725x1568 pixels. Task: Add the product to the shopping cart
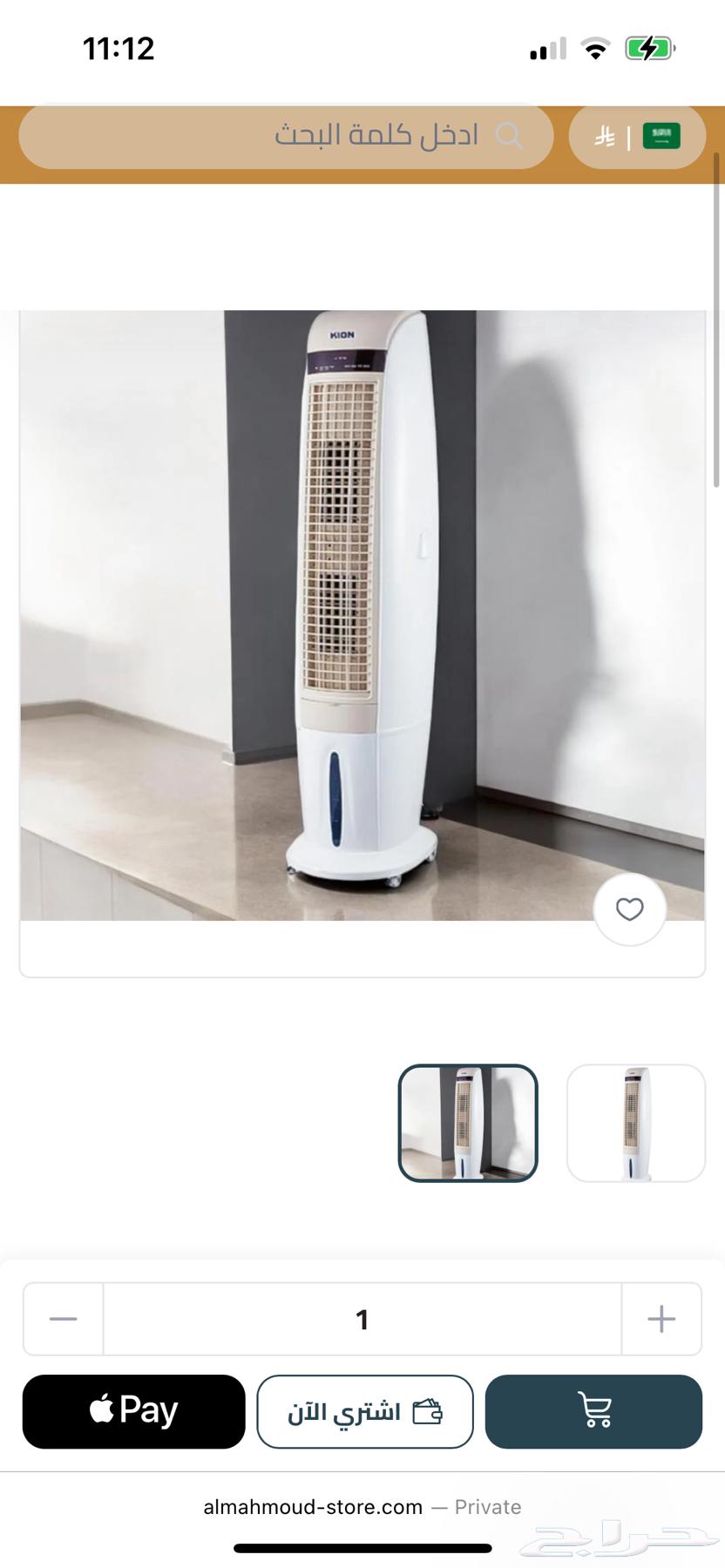click(593, 1411)
